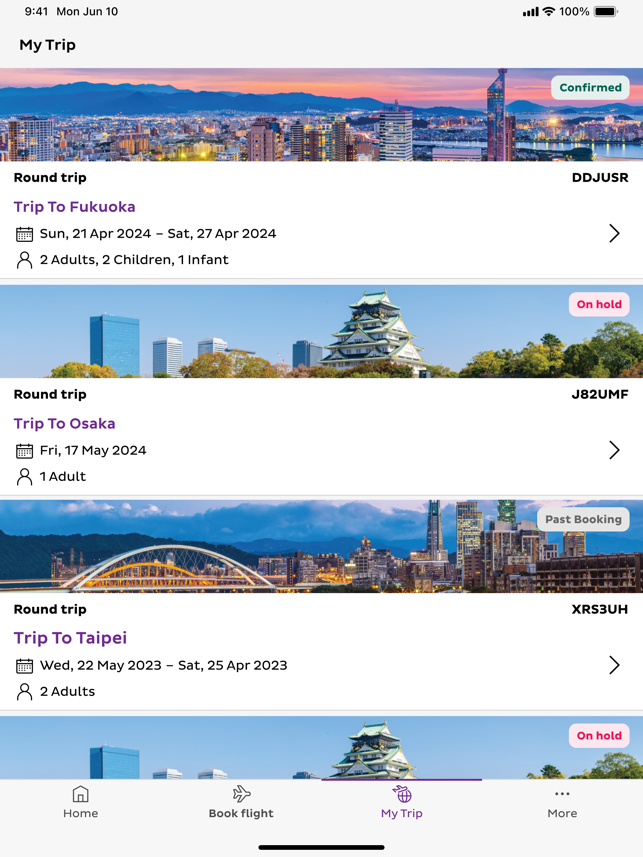Screen dimensions: 643x857
Task: Open the Trip To Osaka booking
Action: click(64, 423)
